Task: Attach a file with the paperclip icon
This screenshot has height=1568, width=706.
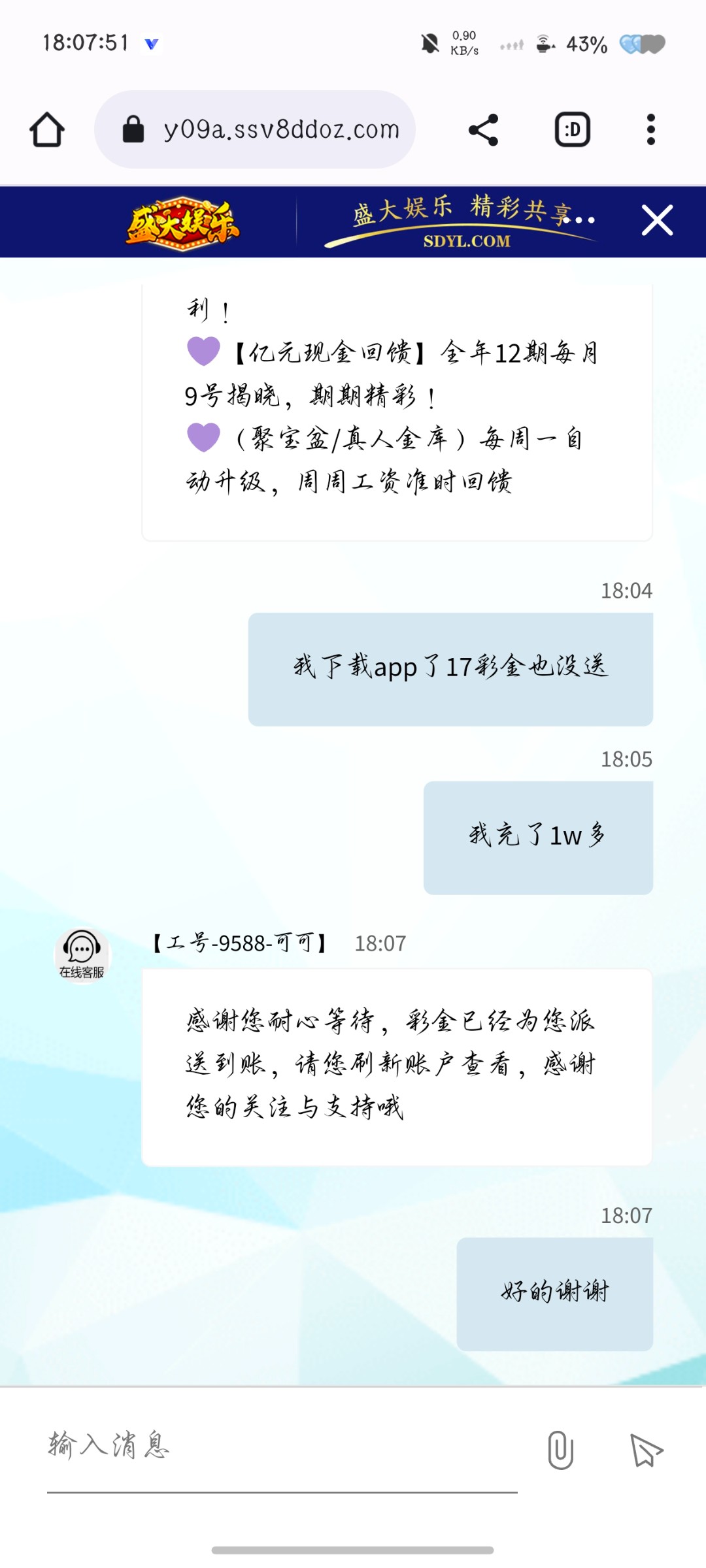Action: tap(560, 1450)
